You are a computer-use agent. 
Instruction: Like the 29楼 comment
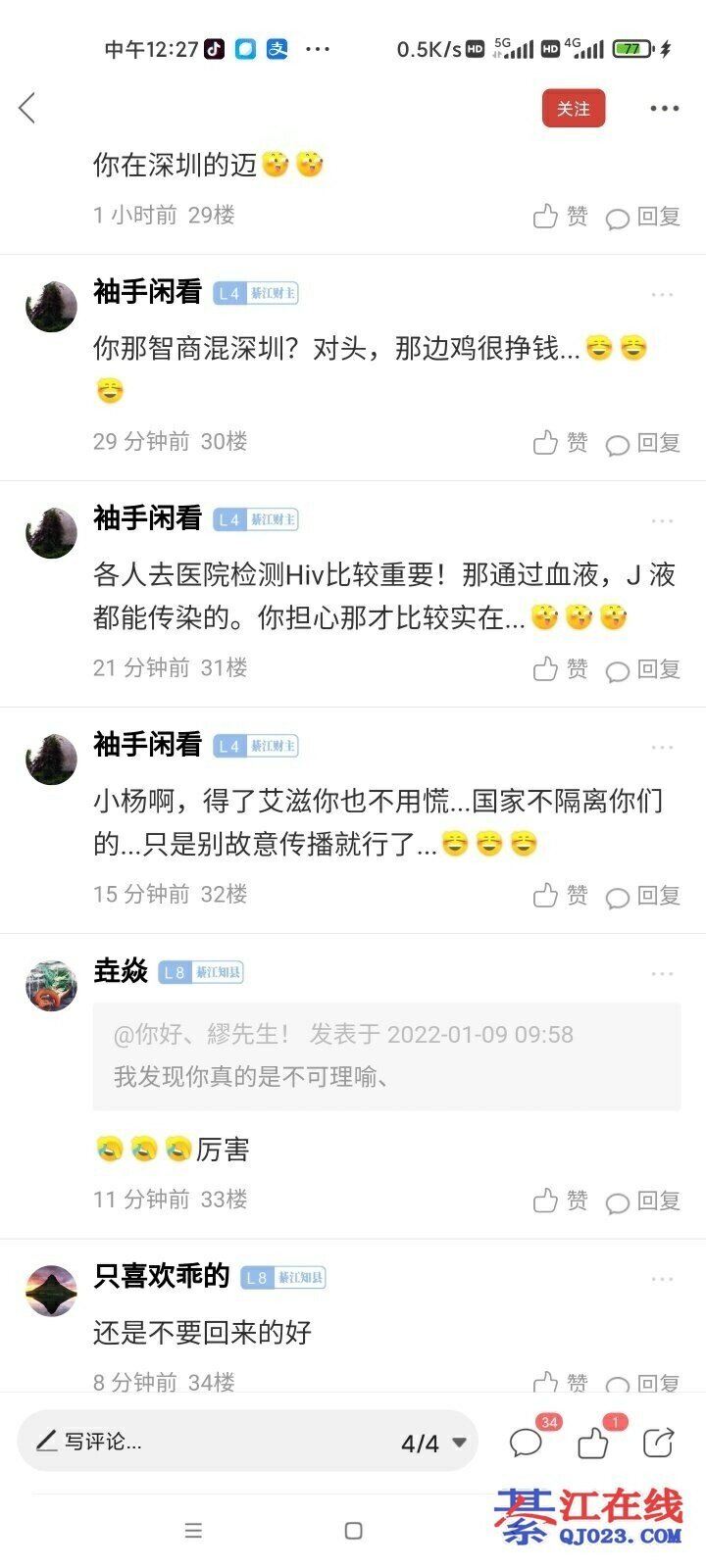560,217
